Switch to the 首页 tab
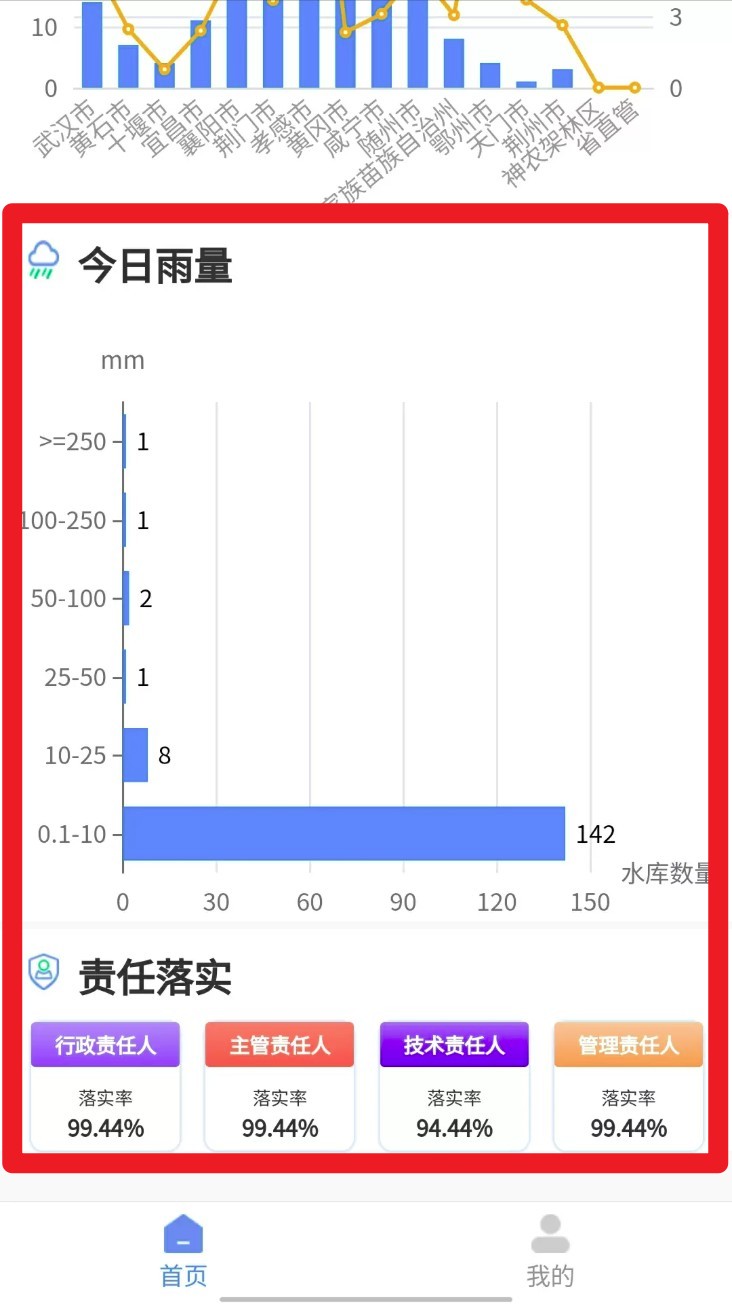Viewport: 732px width, 1304px height. (x=183, y=1251)
